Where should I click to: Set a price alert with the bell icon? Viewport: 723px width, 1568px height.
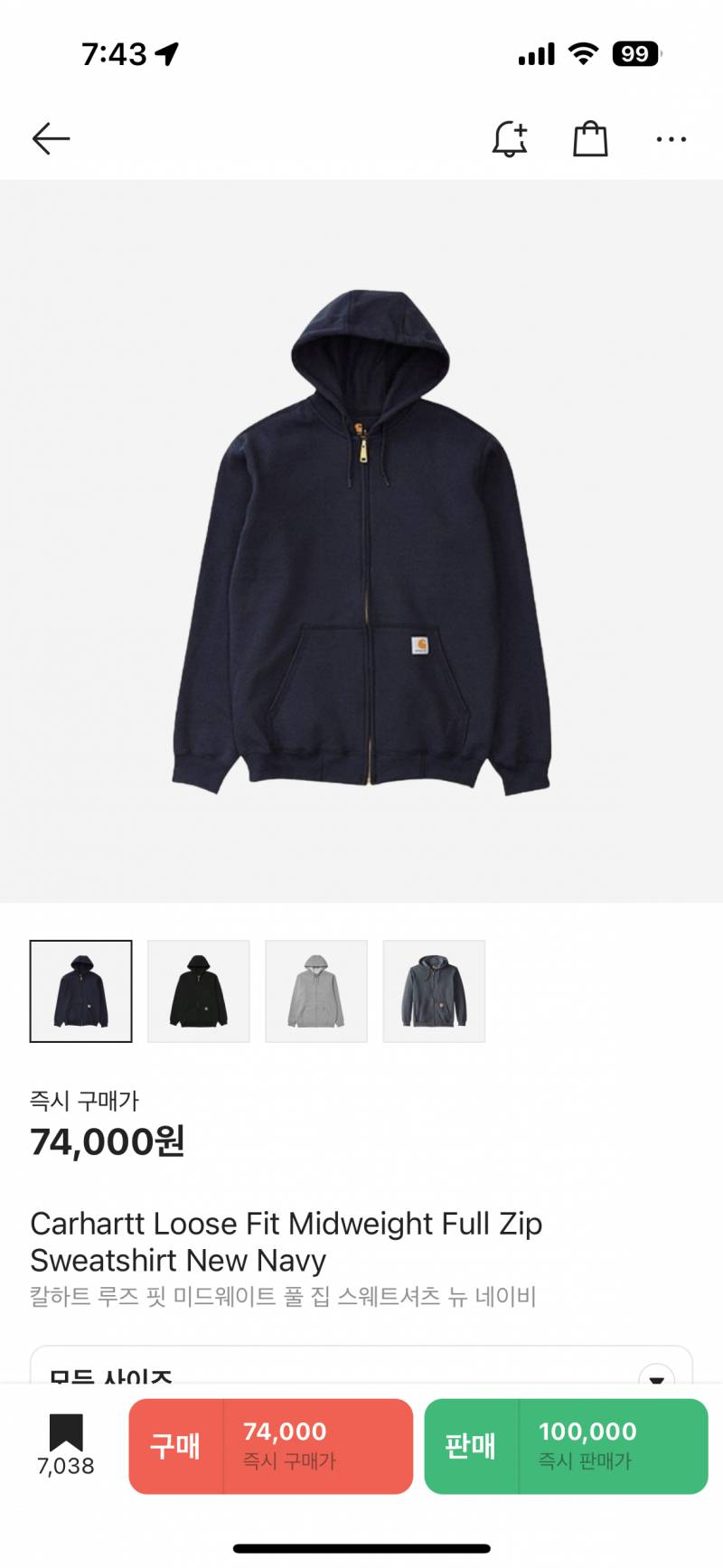510,138
